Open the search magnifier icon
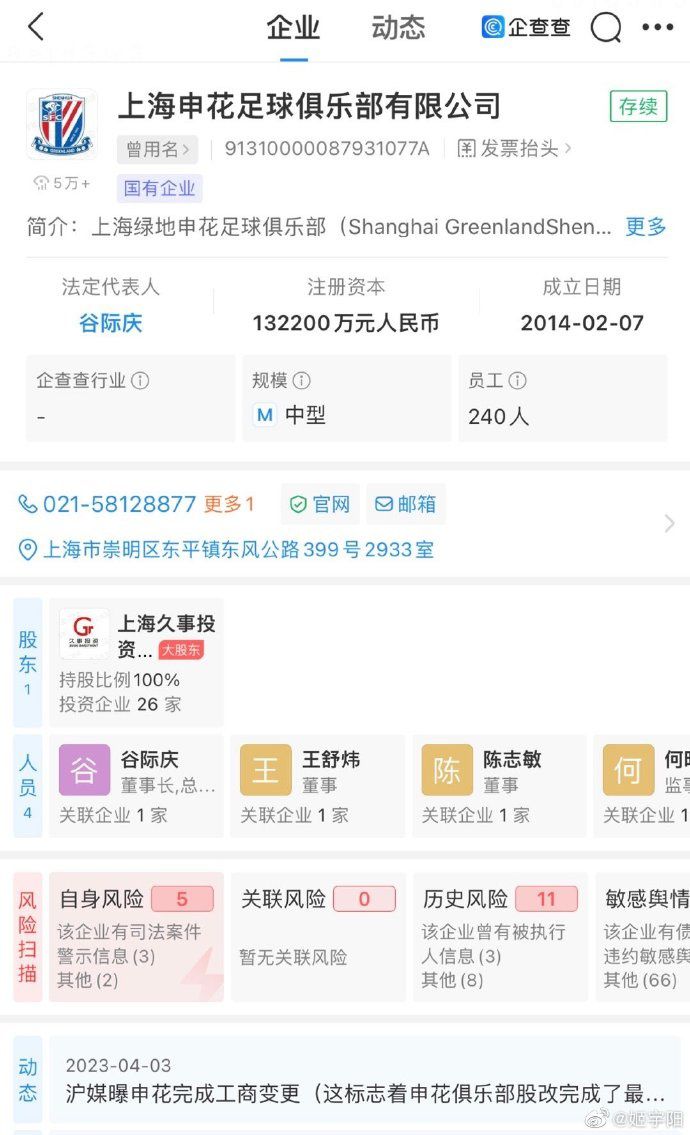690x1135 pixels. pyautogui.click(x=606, y=28)
